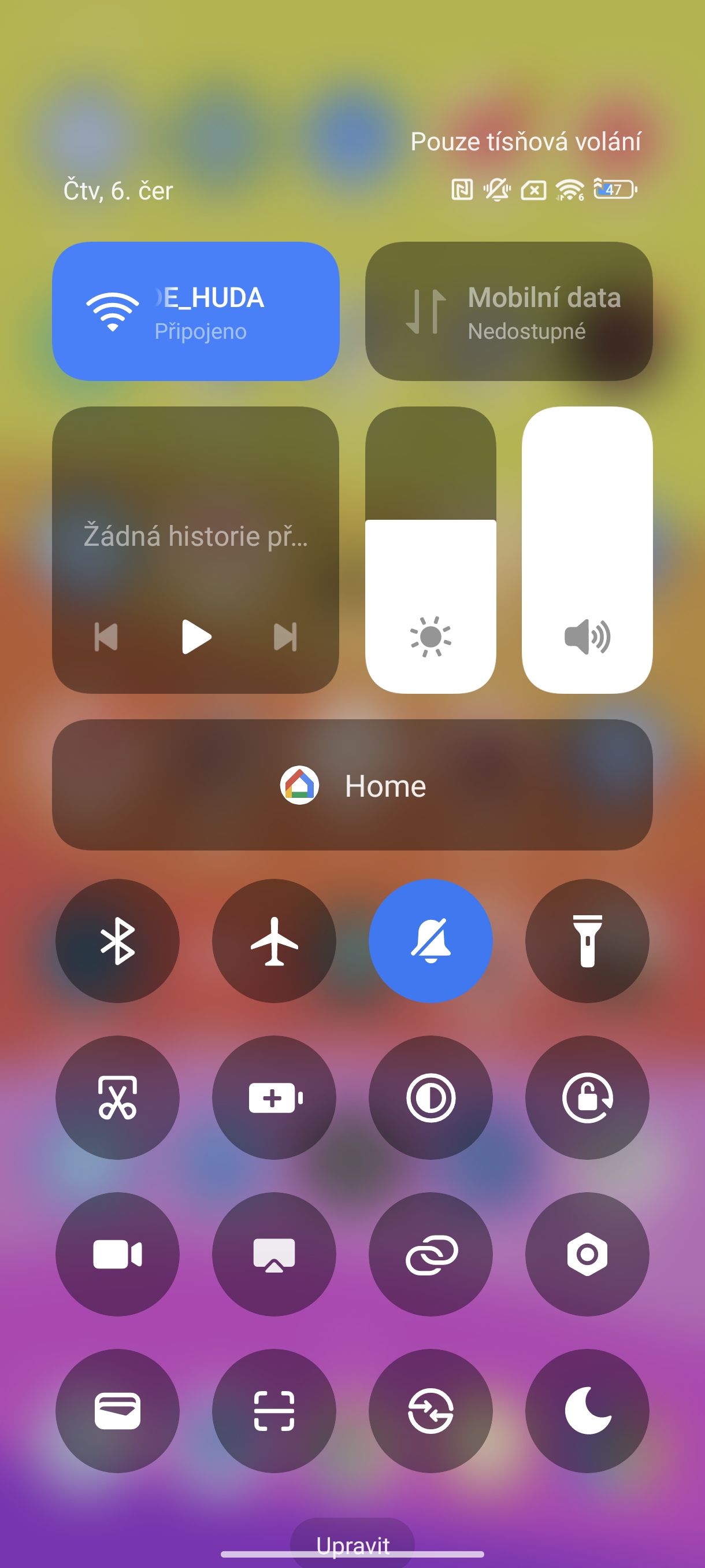Skip to the next track
The image size is (705, 1568).
(285, 637)
